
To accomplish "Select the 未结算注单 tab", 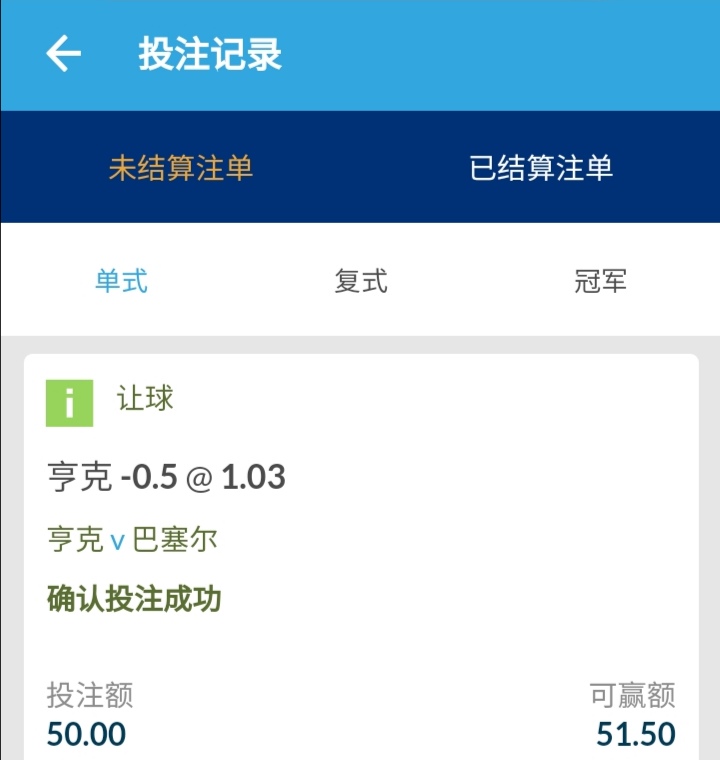I will point(181,167).
